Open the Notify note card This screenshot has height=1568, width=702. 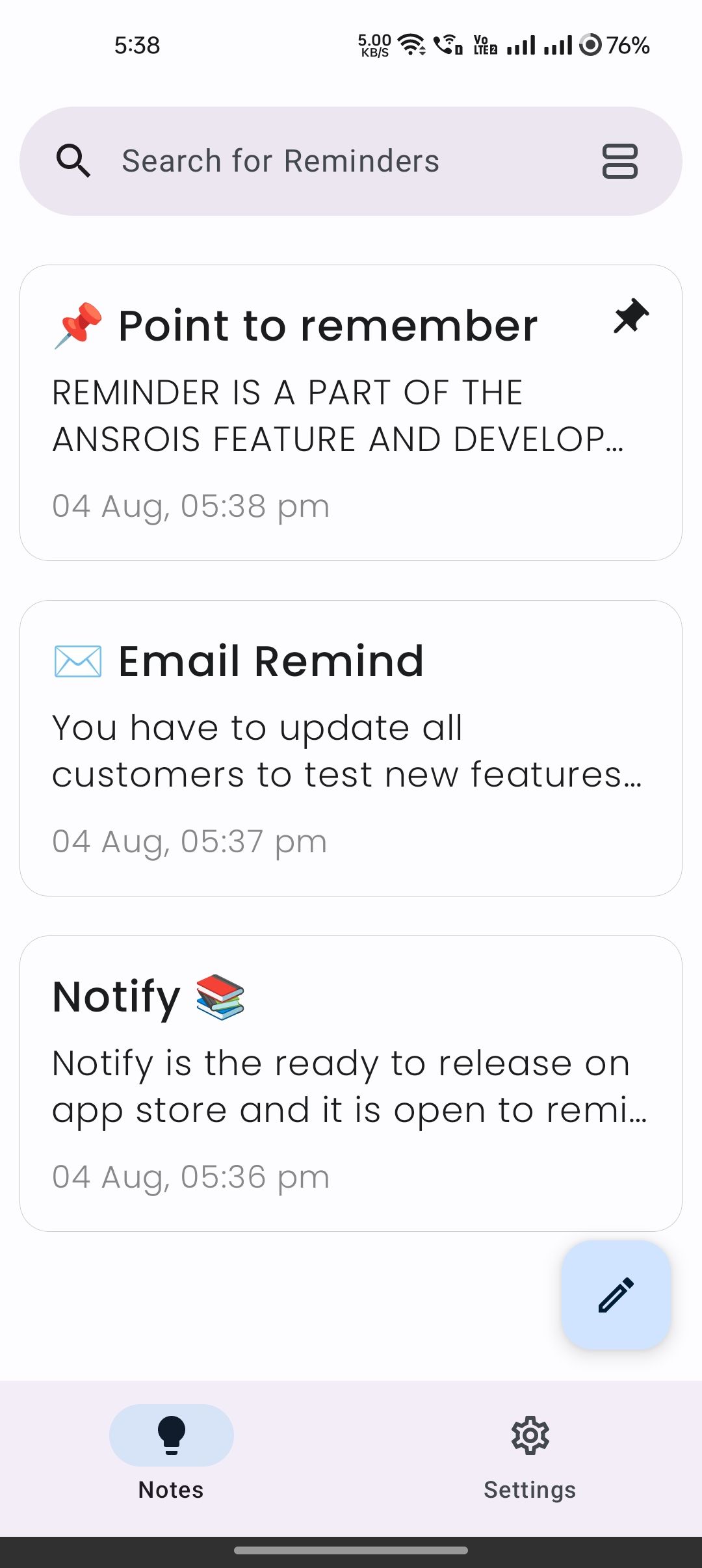(351, 1083)
